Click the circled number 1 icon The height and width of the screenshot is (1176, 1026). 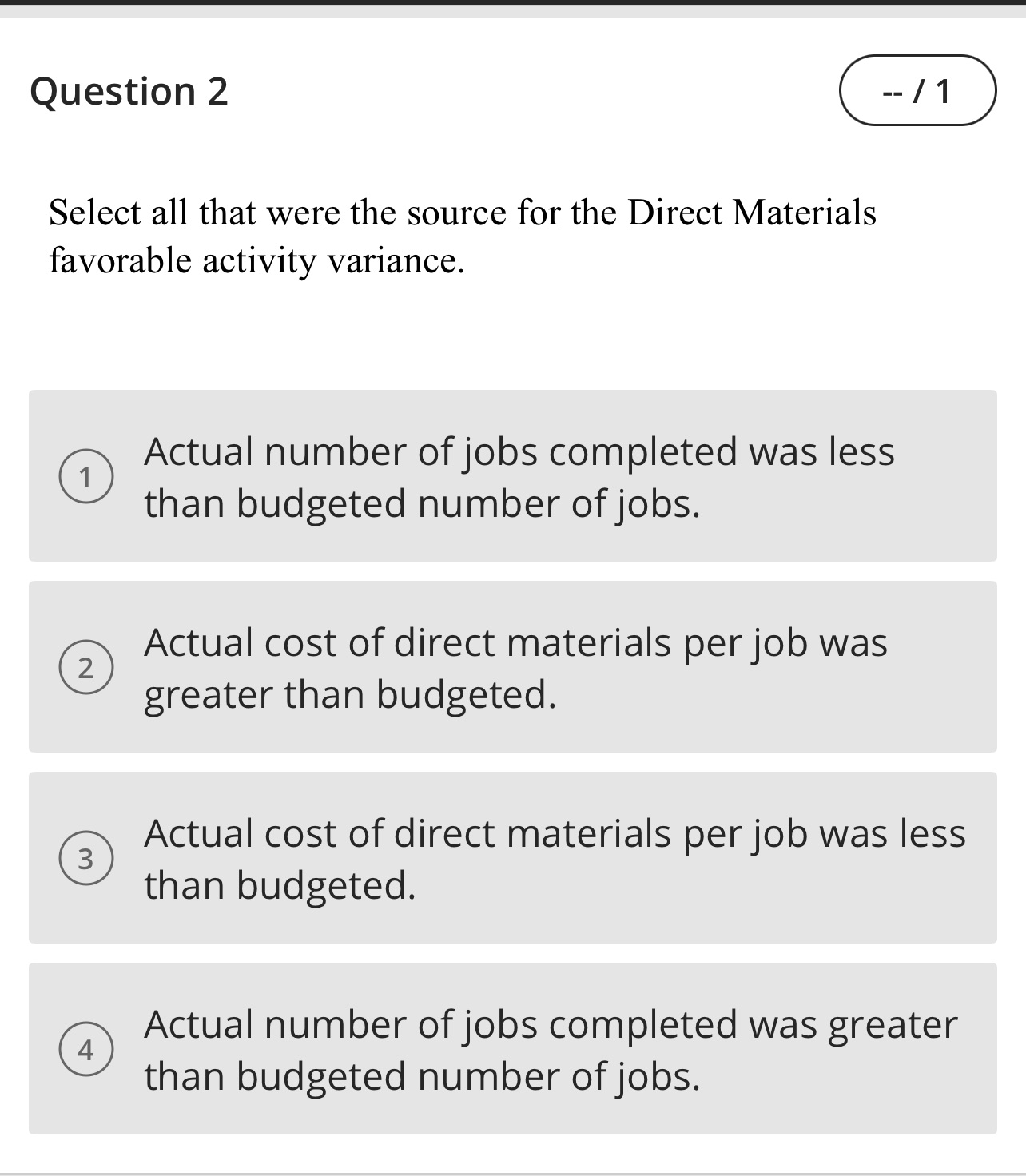coord(87,476)
